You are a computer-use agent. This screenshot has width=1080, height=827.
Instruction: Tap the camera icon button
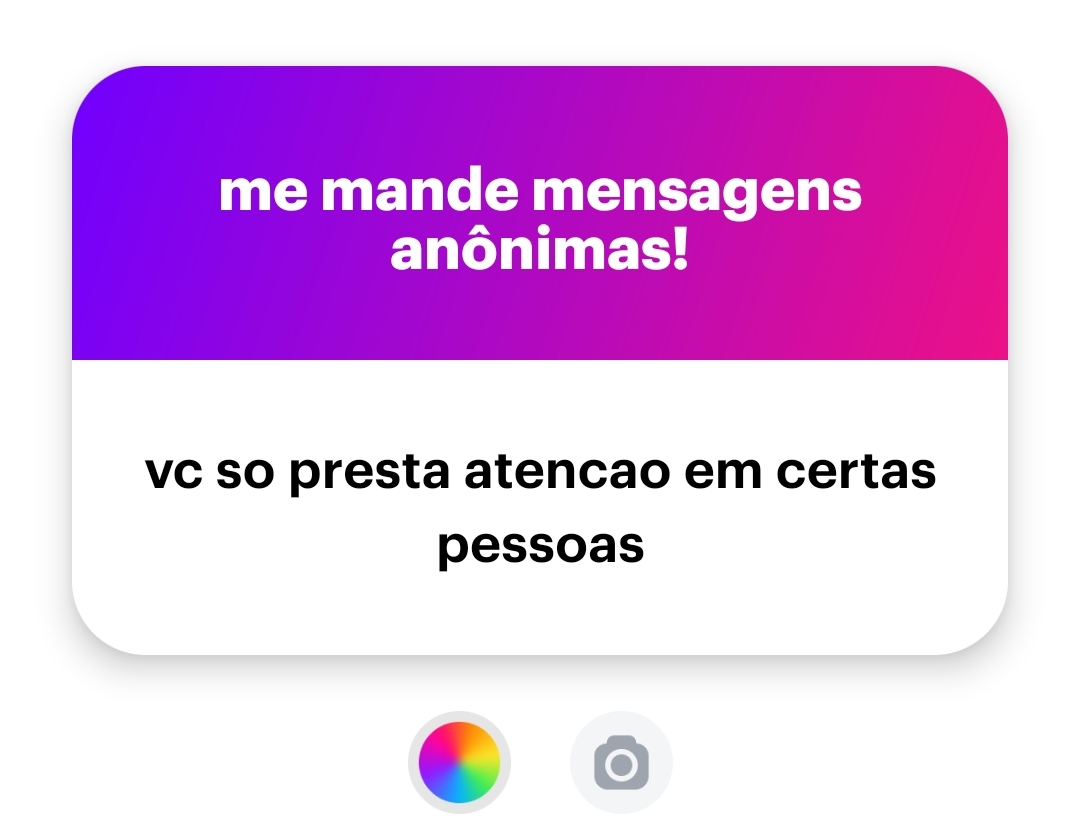tap(621, 763)
